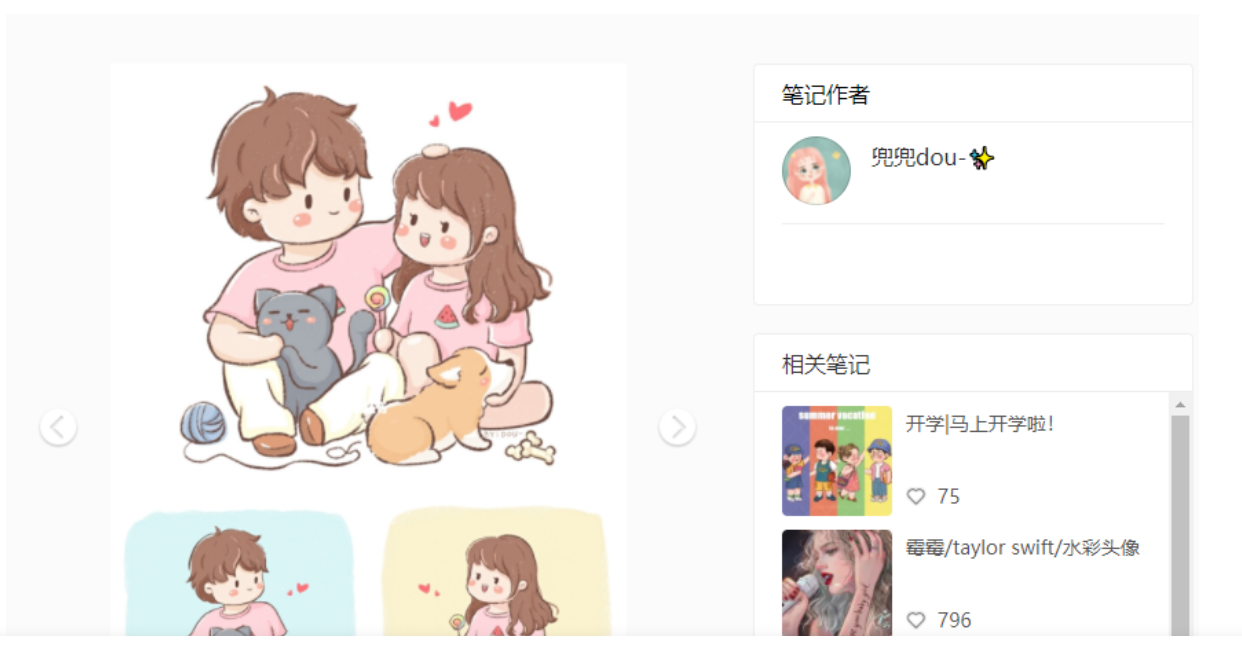Open related note 开学|马上开学啦!
Viewport: 1242px width, 647px height.
[979, 424]
